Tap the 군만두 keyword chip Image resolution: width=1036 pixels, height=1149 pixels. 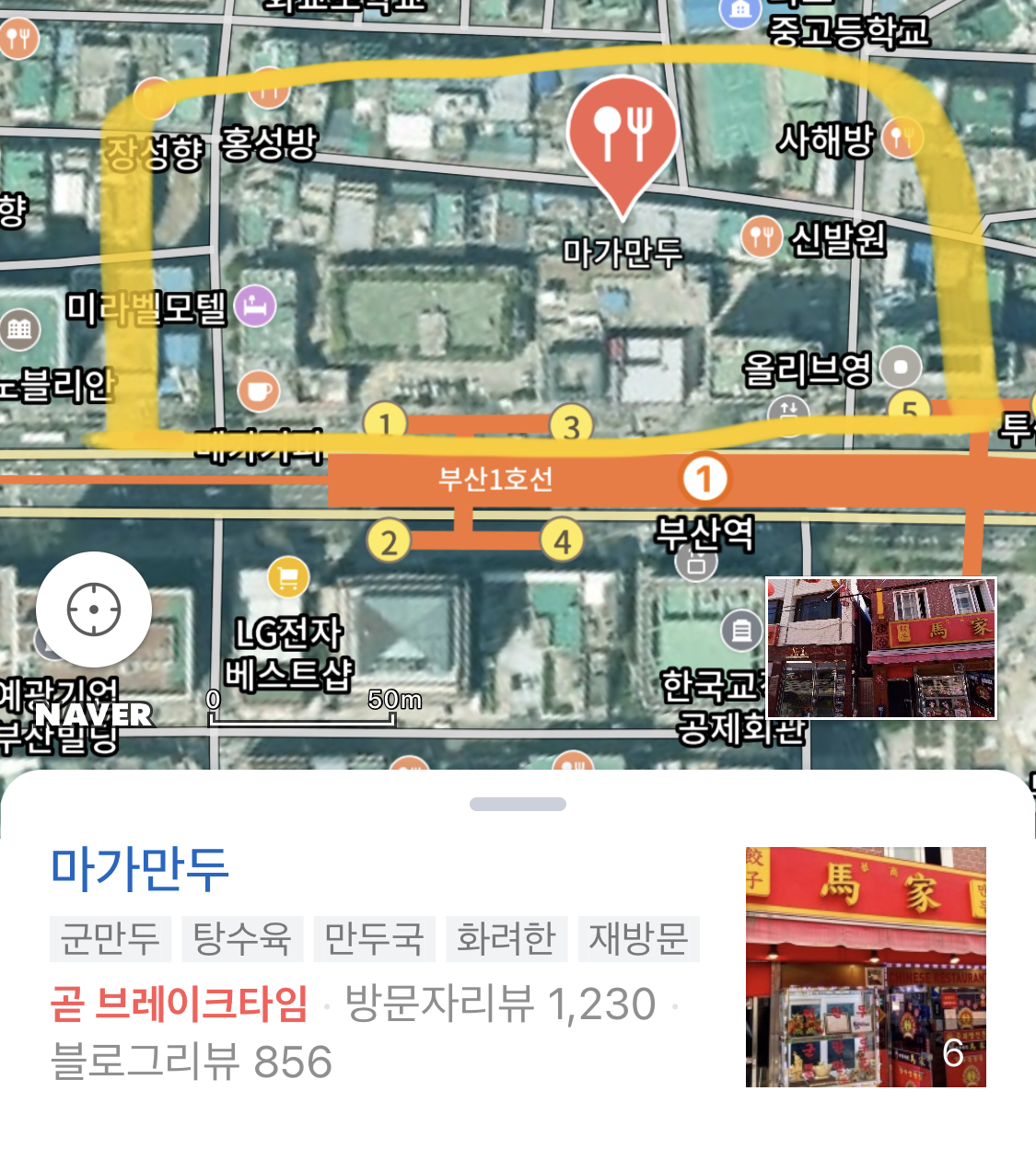tap(111, 939)
